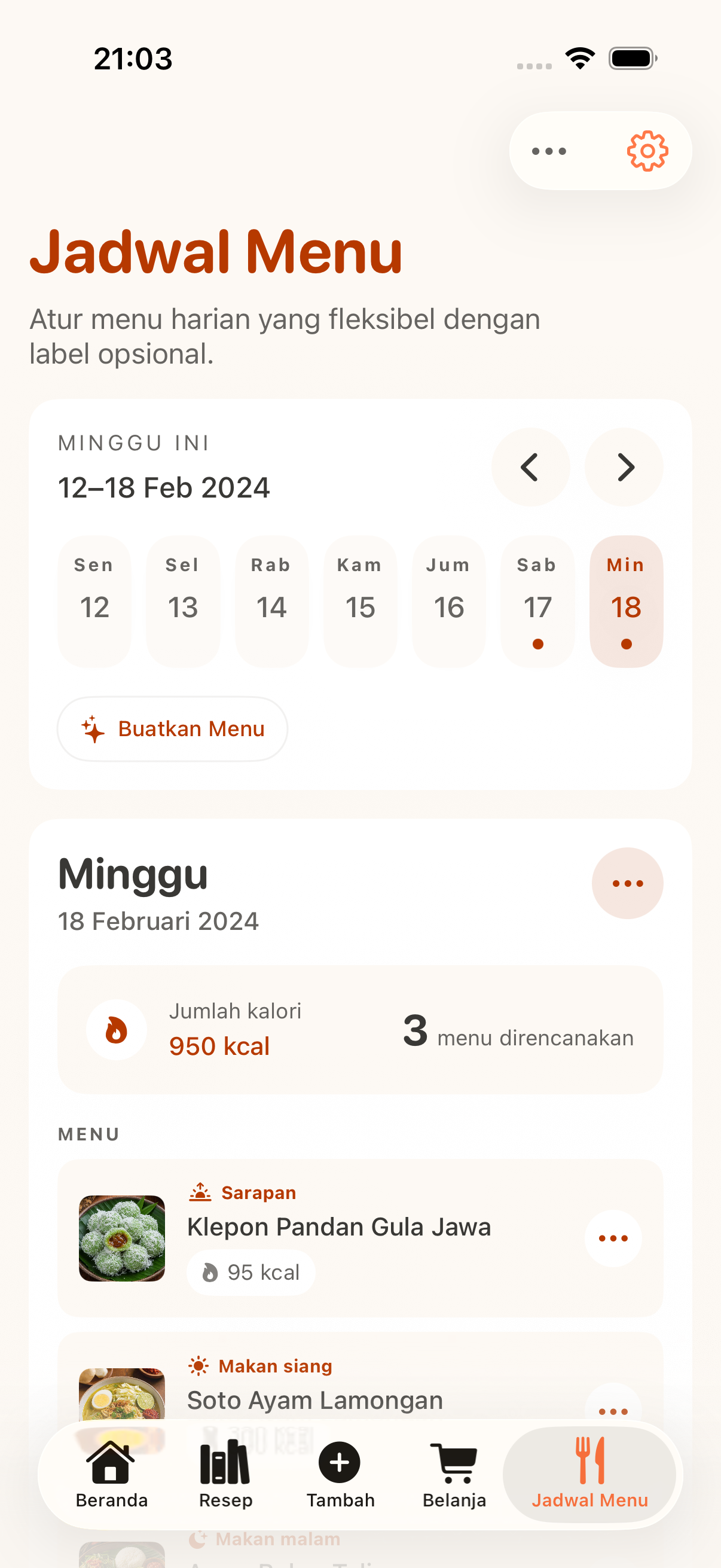
Task: Select Sab 17 in the week strip
Action: [x=537, y=602]
